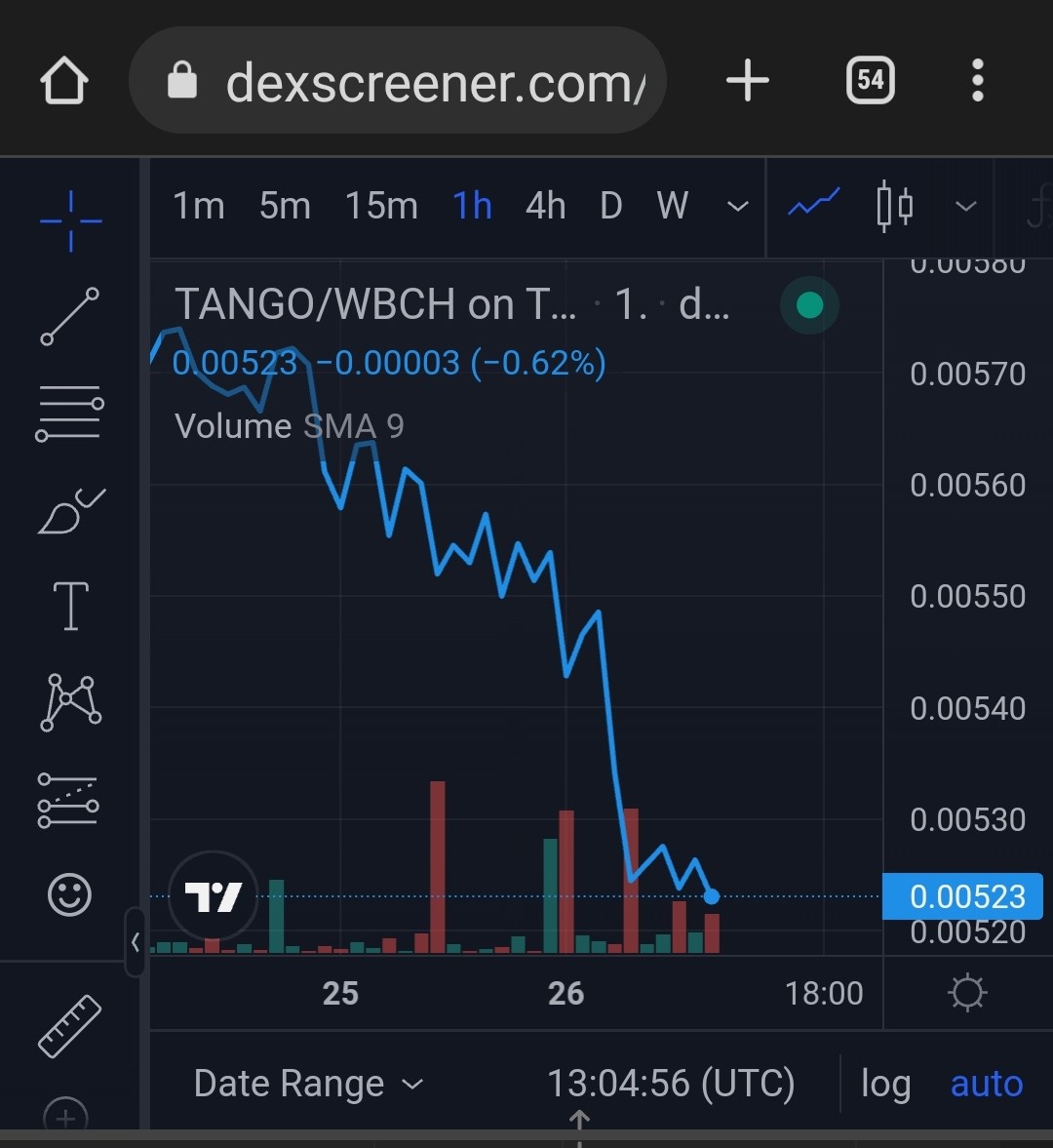Image resolution: width=1053 pixels, height=1148 pixels.
Task: Open the tab switcher showing 54
Action: coord(870,80)
